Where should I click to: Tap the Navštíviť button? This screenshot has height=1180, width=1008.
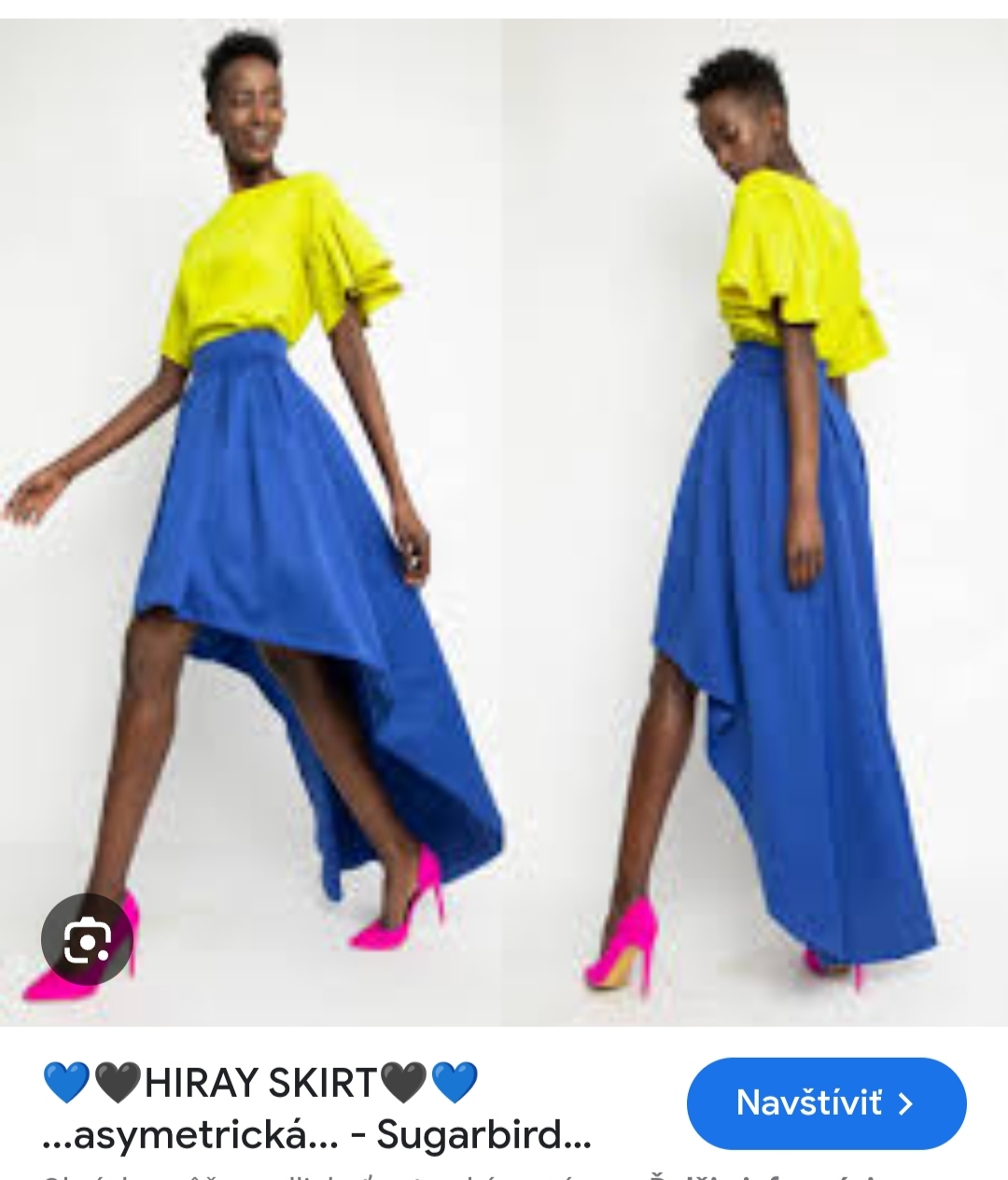[826, 1103]
